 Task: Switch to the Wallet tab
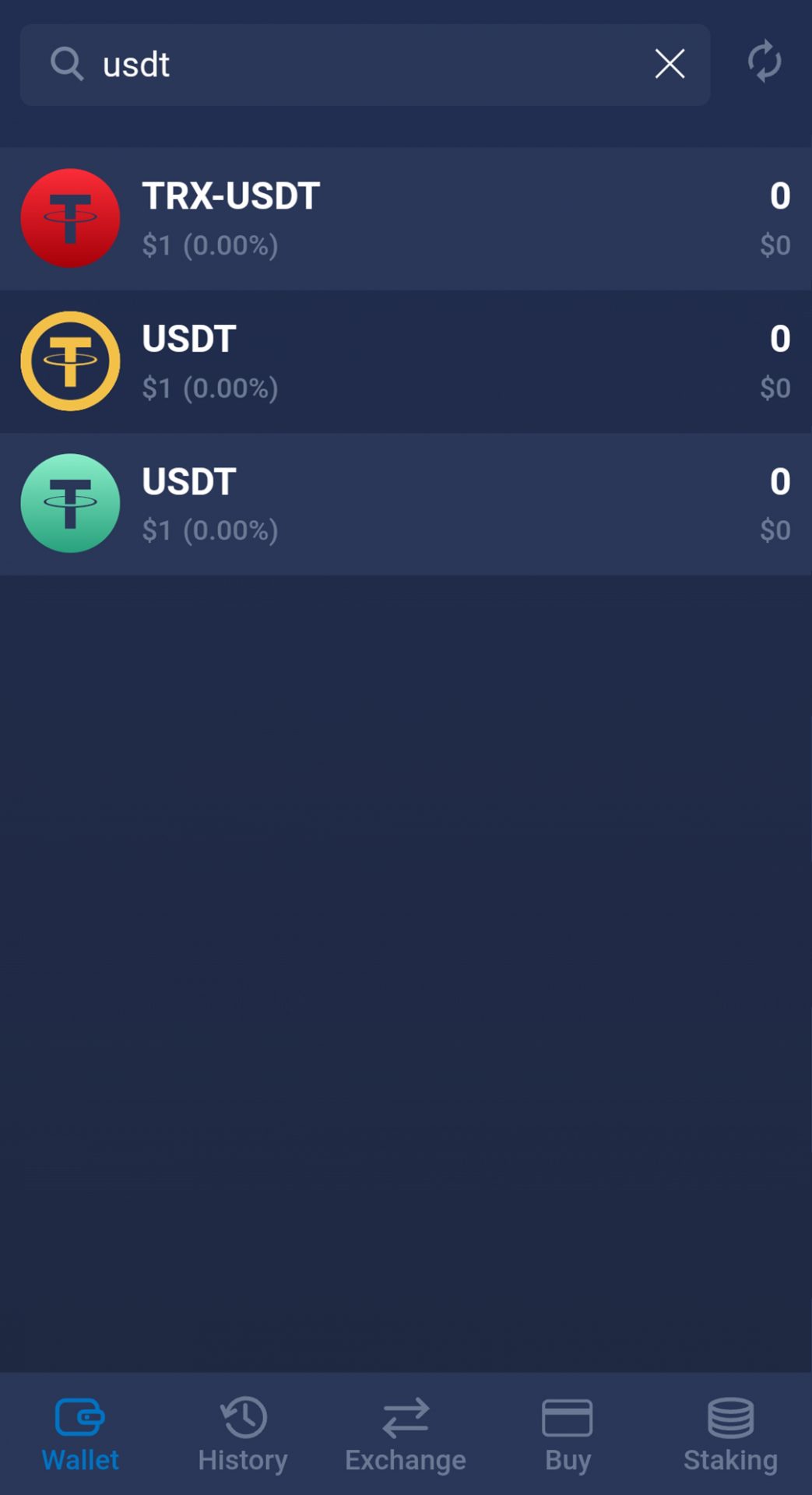tap(80, 1434)
